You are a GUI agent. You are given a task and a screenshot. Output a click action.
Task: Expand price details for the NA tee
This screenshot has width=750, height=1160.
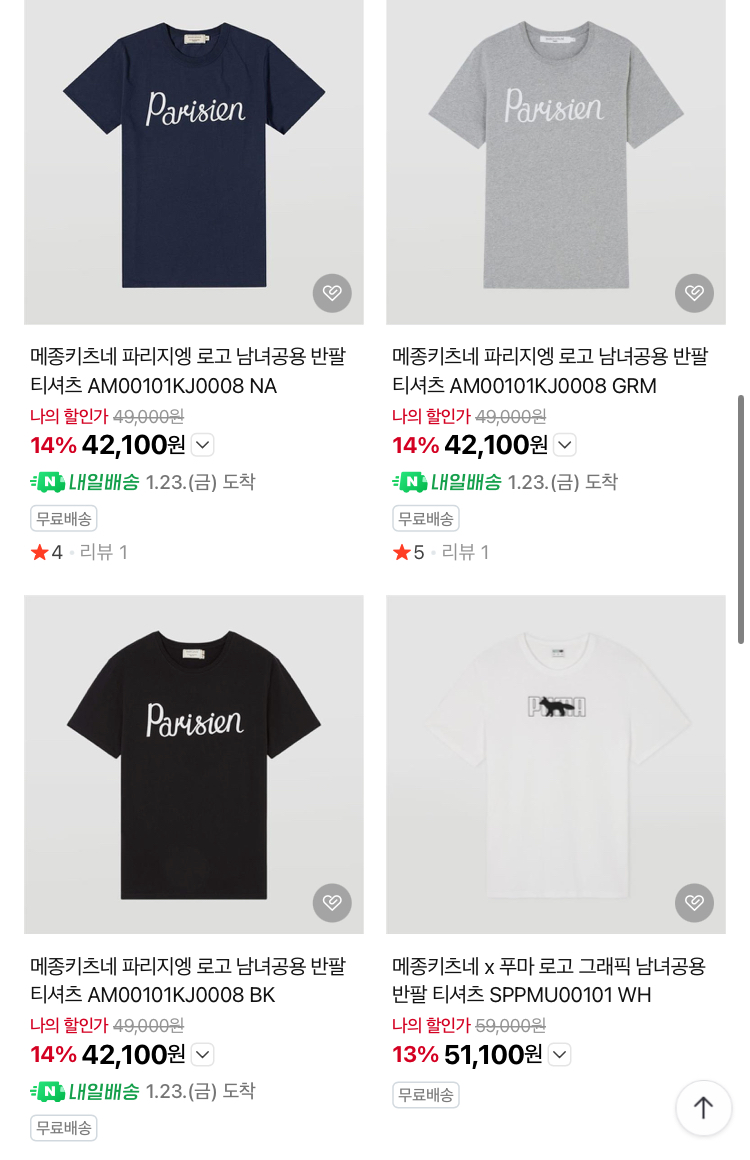[x=203, y=445]
